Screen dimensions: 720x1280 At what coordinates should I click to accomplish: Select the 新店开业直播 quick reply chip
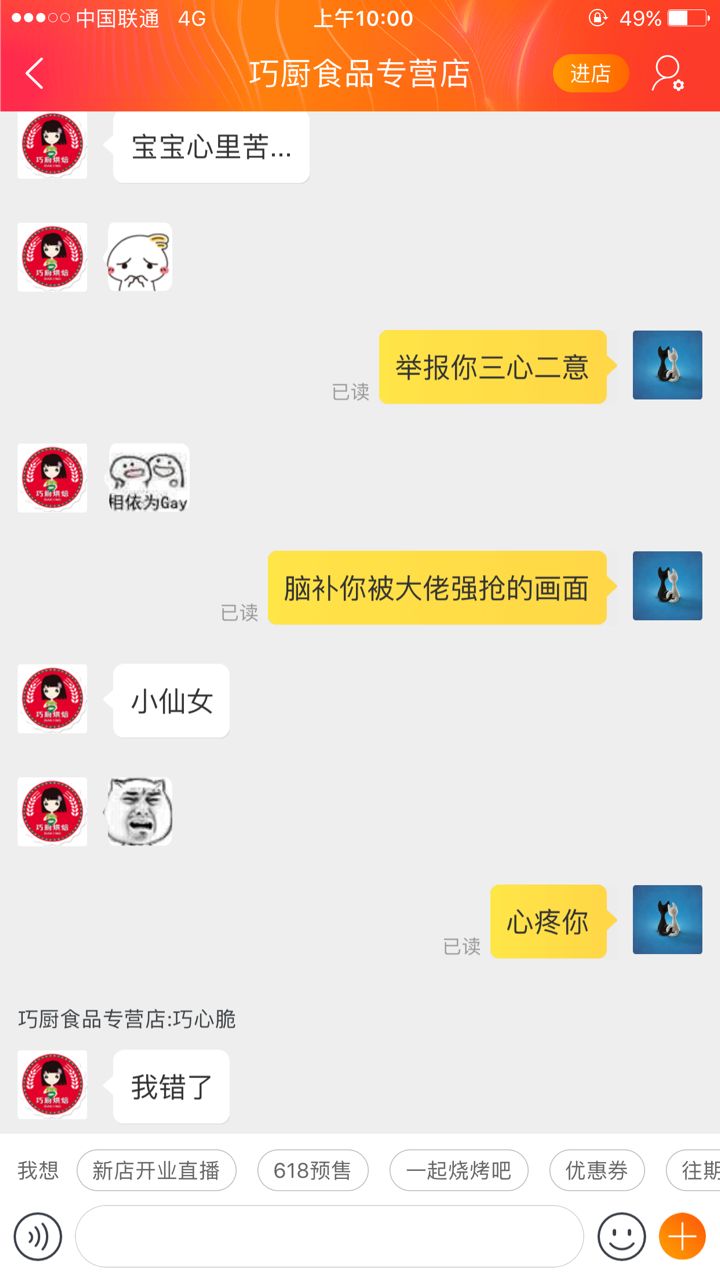coord(156,1170)
